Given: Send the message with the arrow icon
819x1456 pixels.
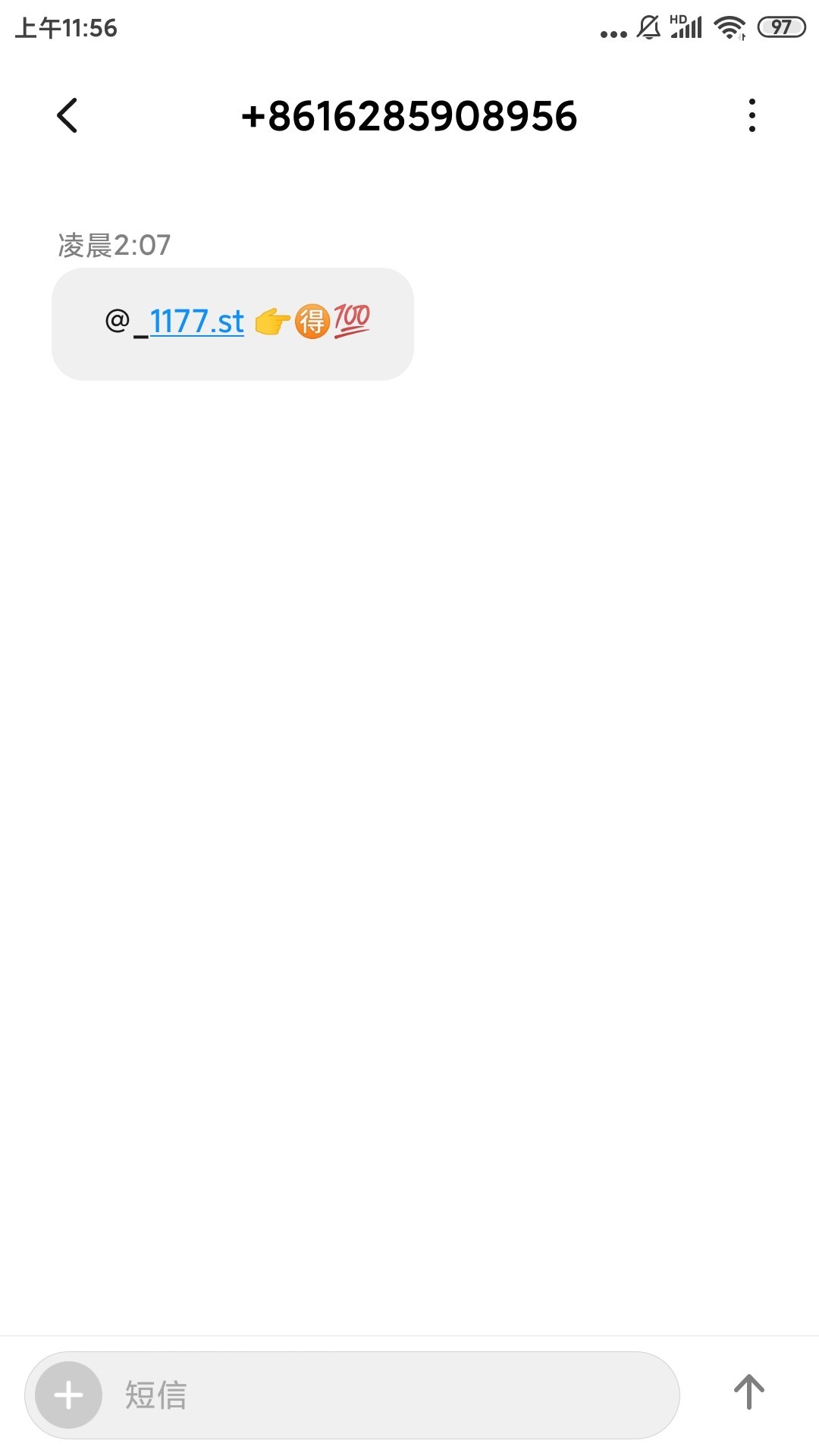Looking at the screenshot, I should click(748, 1392).
